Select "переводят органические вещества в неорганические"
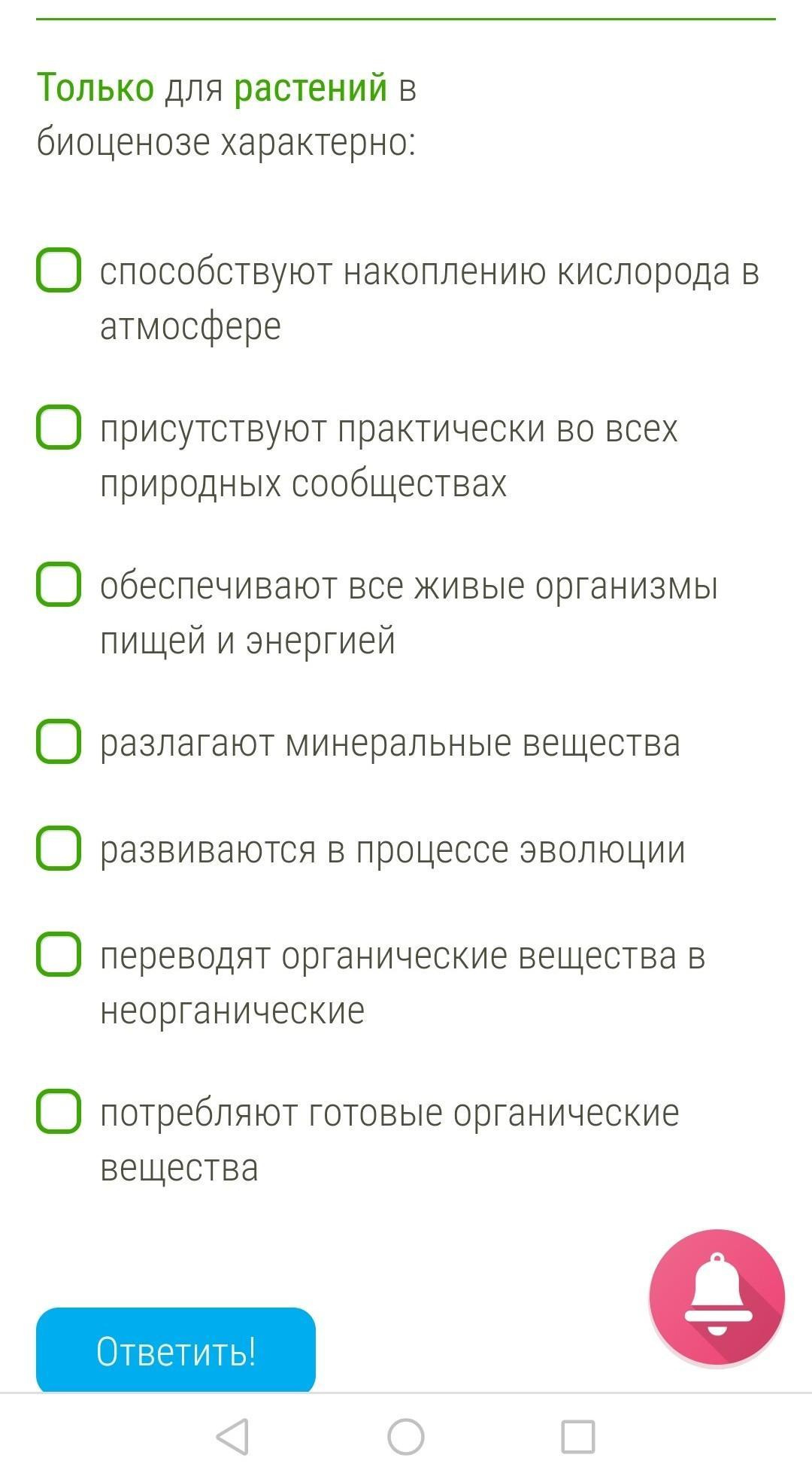The width and height of the screenshot is (812, 1482). tap(59, 954)
